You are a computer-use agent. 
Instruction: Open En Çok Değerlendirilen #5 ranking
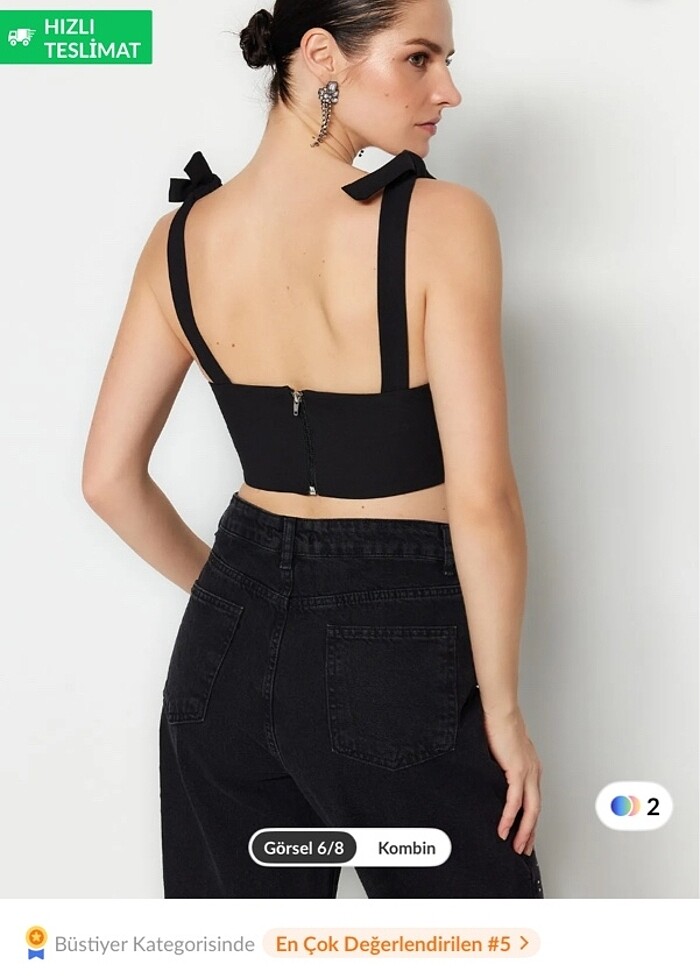coord(401,943)
